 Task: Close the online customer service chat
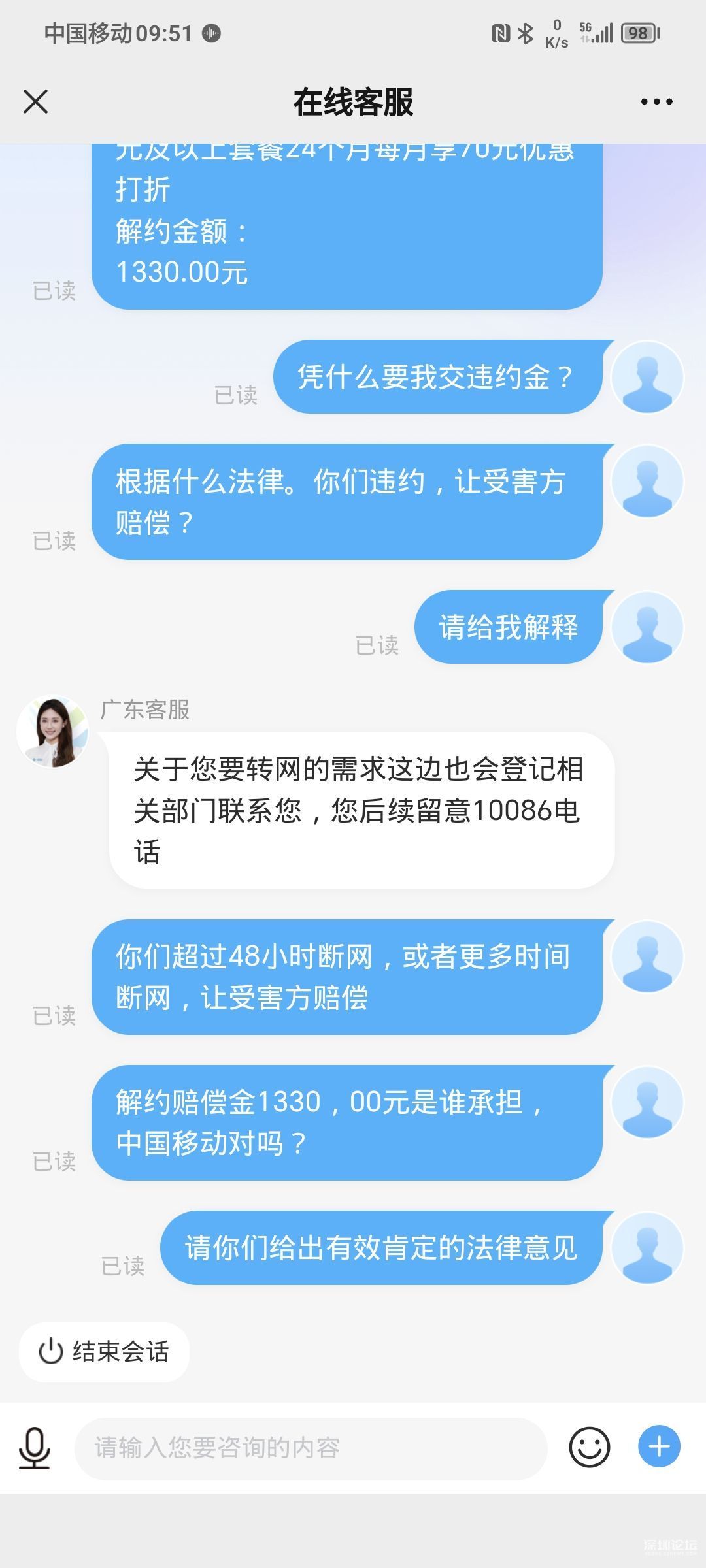tap(35, 102)
